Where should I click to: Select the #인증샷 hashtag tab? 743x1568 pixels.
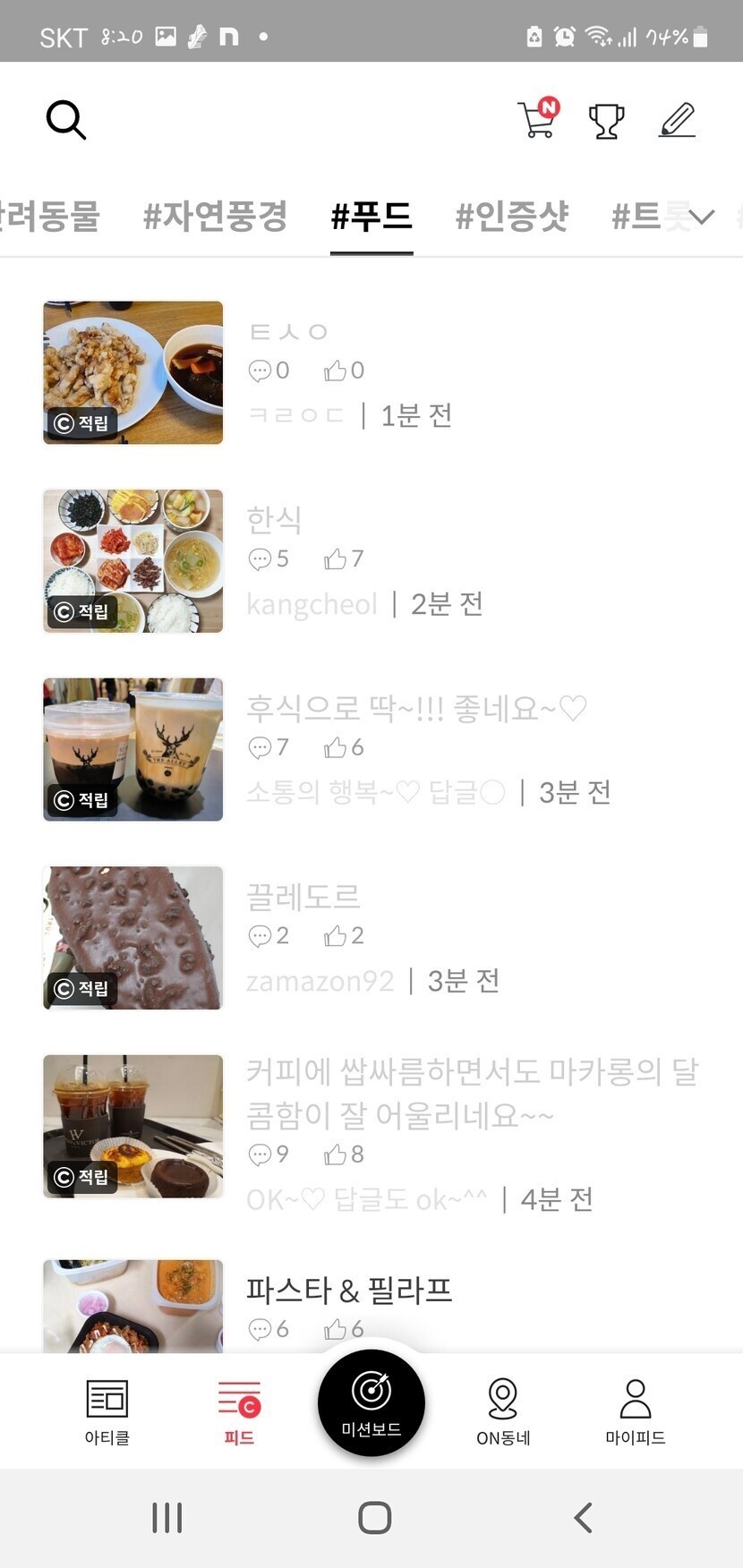click(x=512, y=217)
